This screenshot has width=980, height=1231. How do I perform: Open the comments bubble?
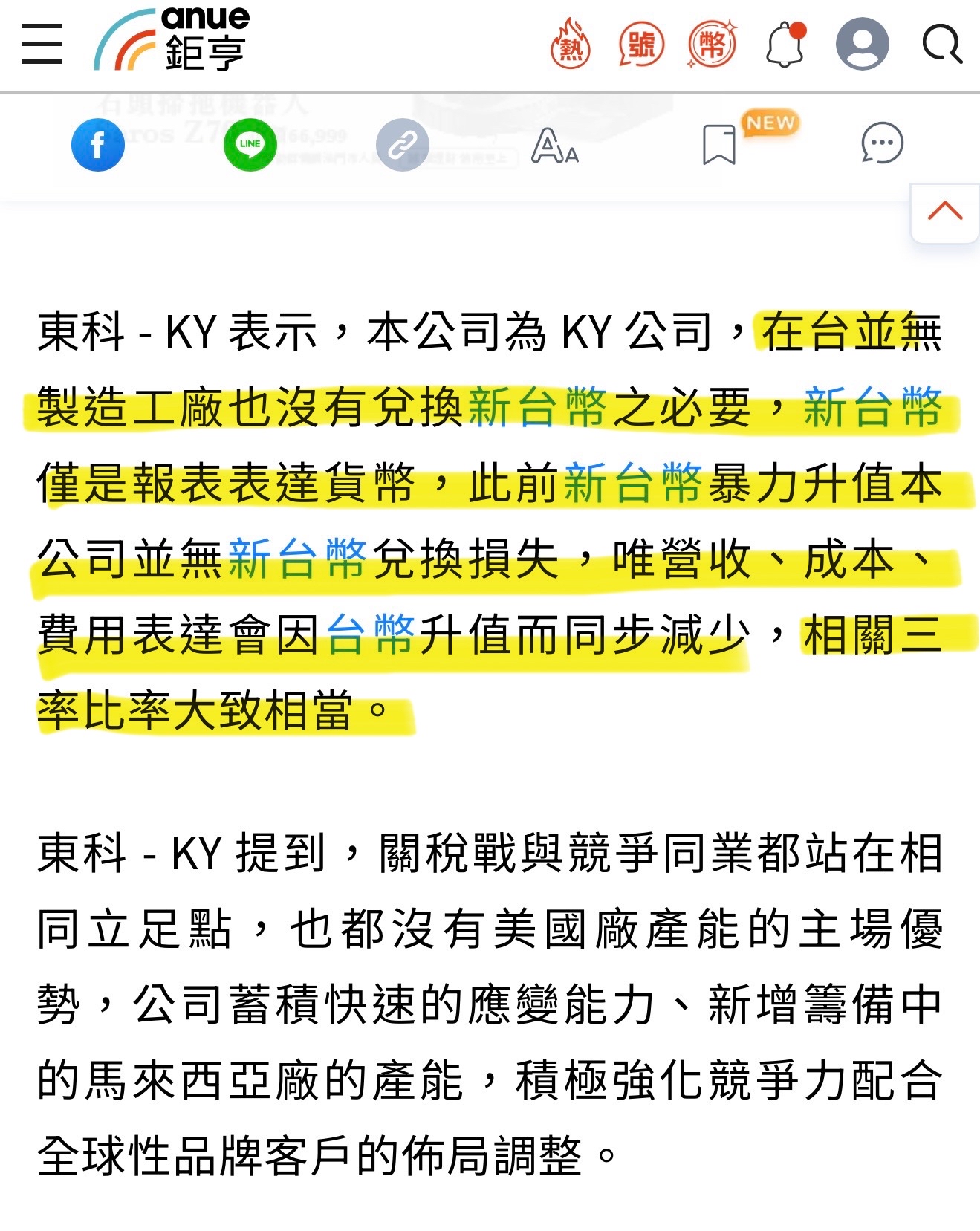click(882, 143)
